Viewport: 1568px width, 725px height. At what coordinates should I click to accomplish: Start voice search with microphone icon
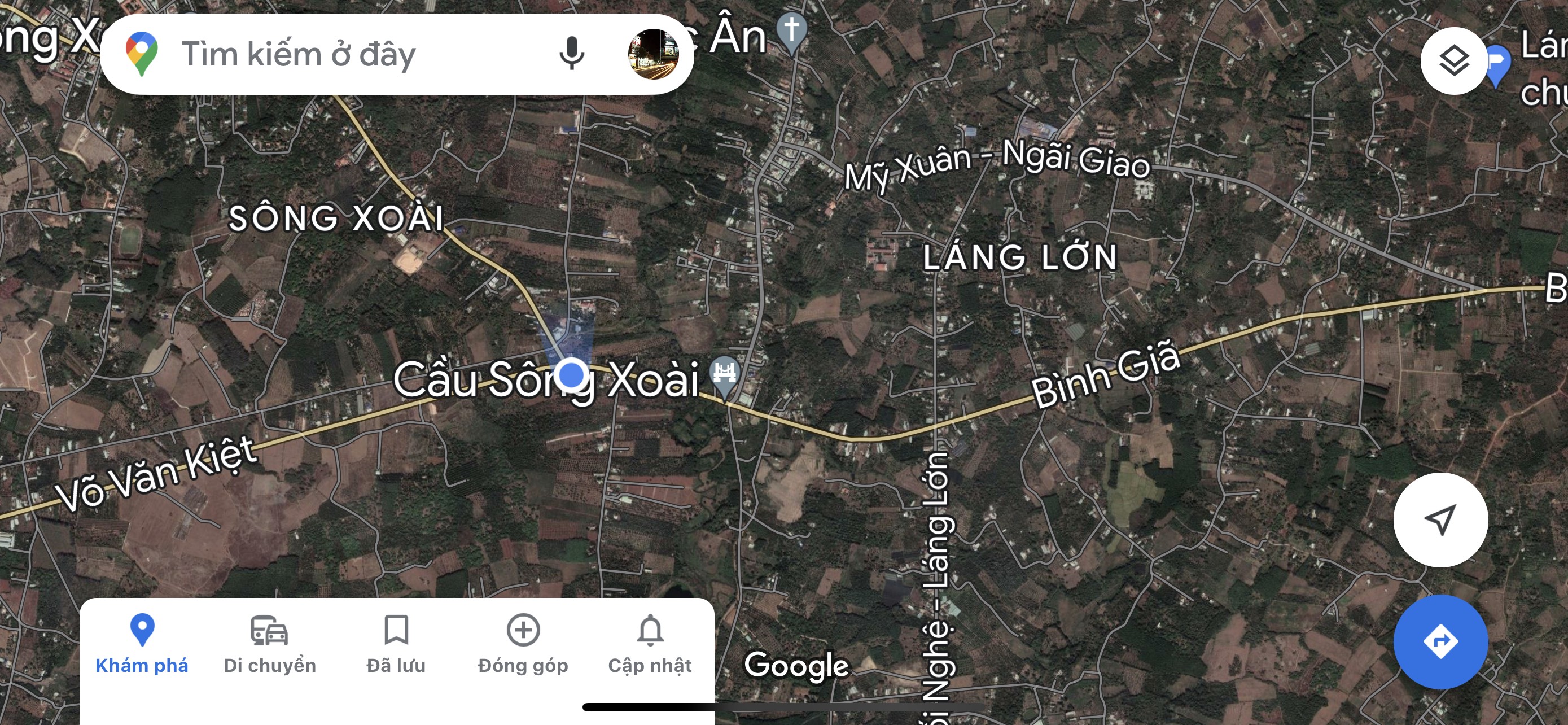click(571, 54)
